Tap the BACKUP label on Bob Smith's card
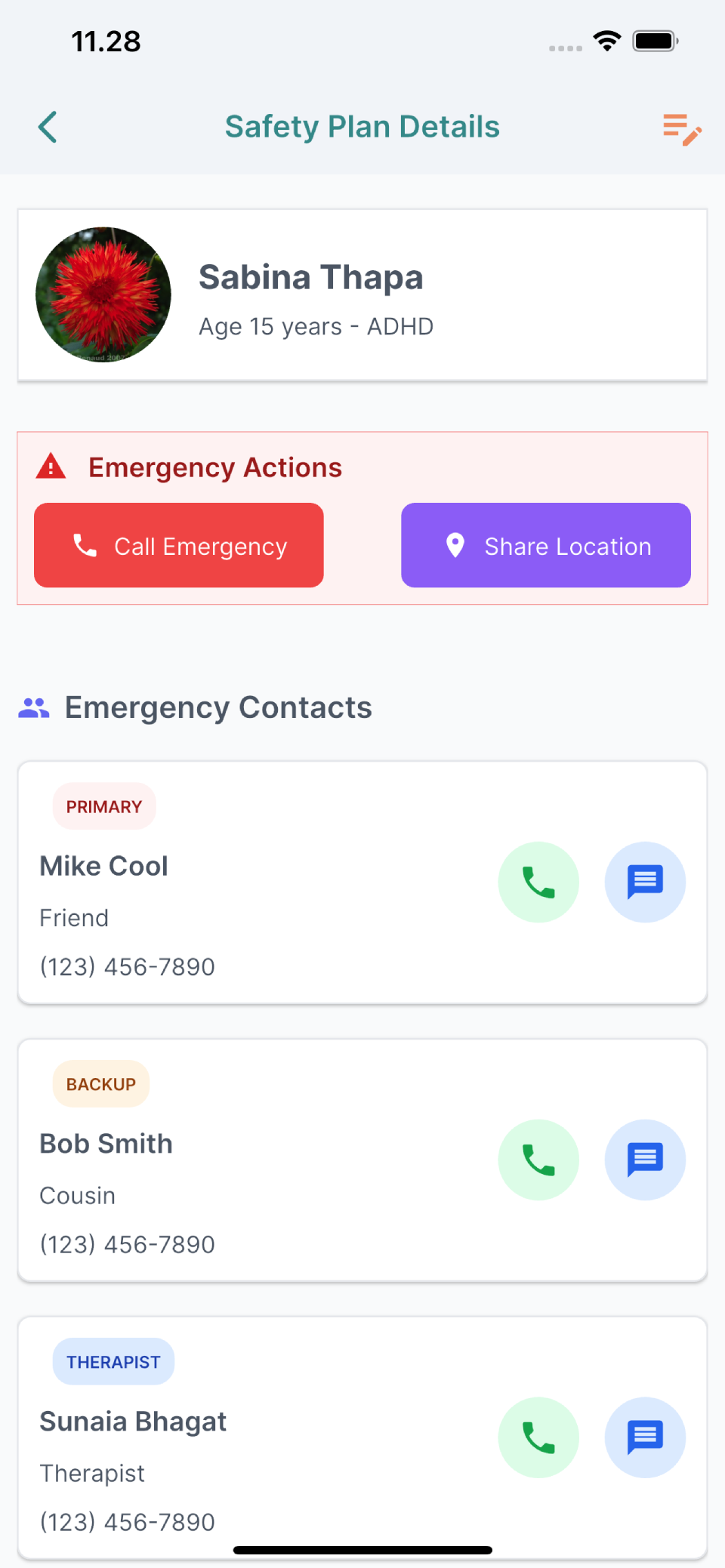725x1568 pixels. 100,1083
